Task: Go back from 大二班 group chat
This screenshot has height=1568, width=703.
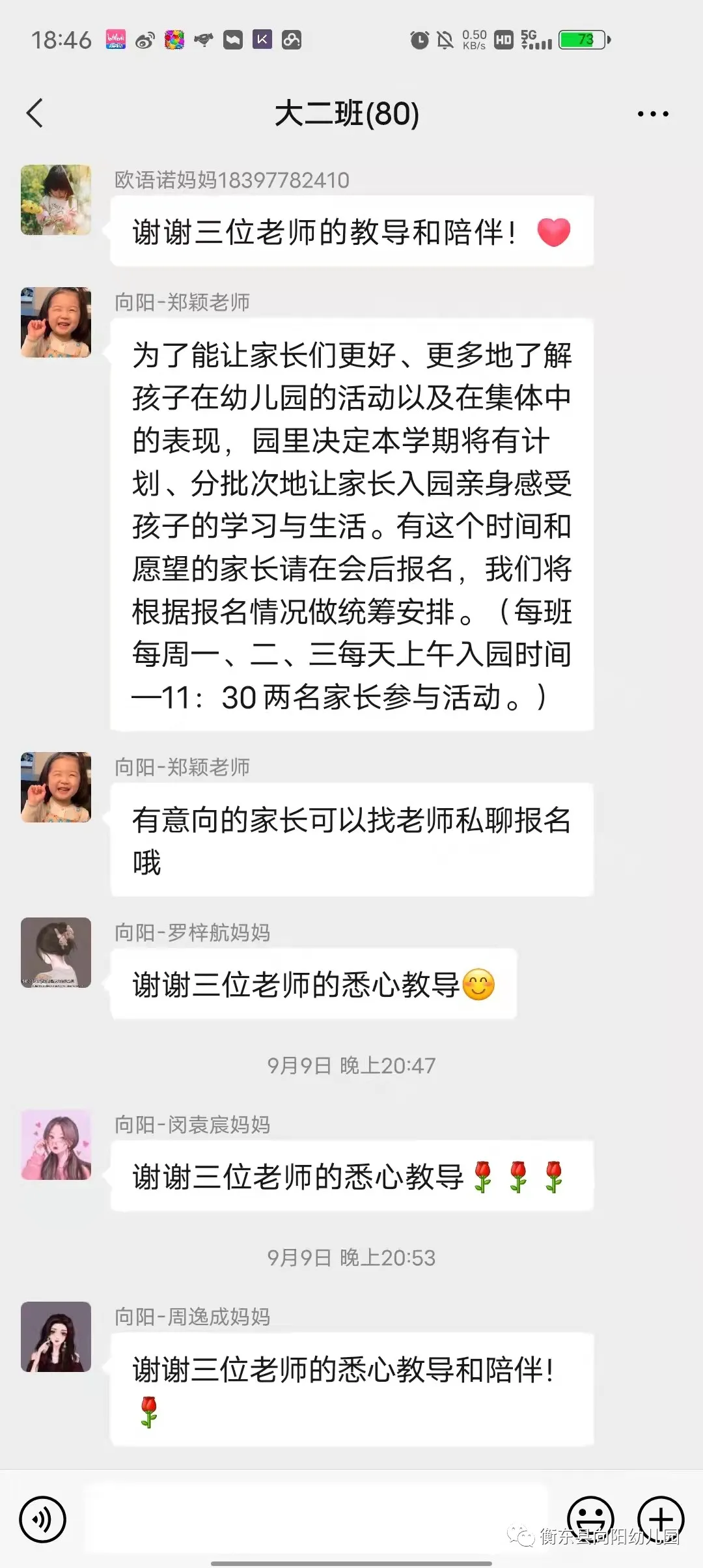Action: 35,113
